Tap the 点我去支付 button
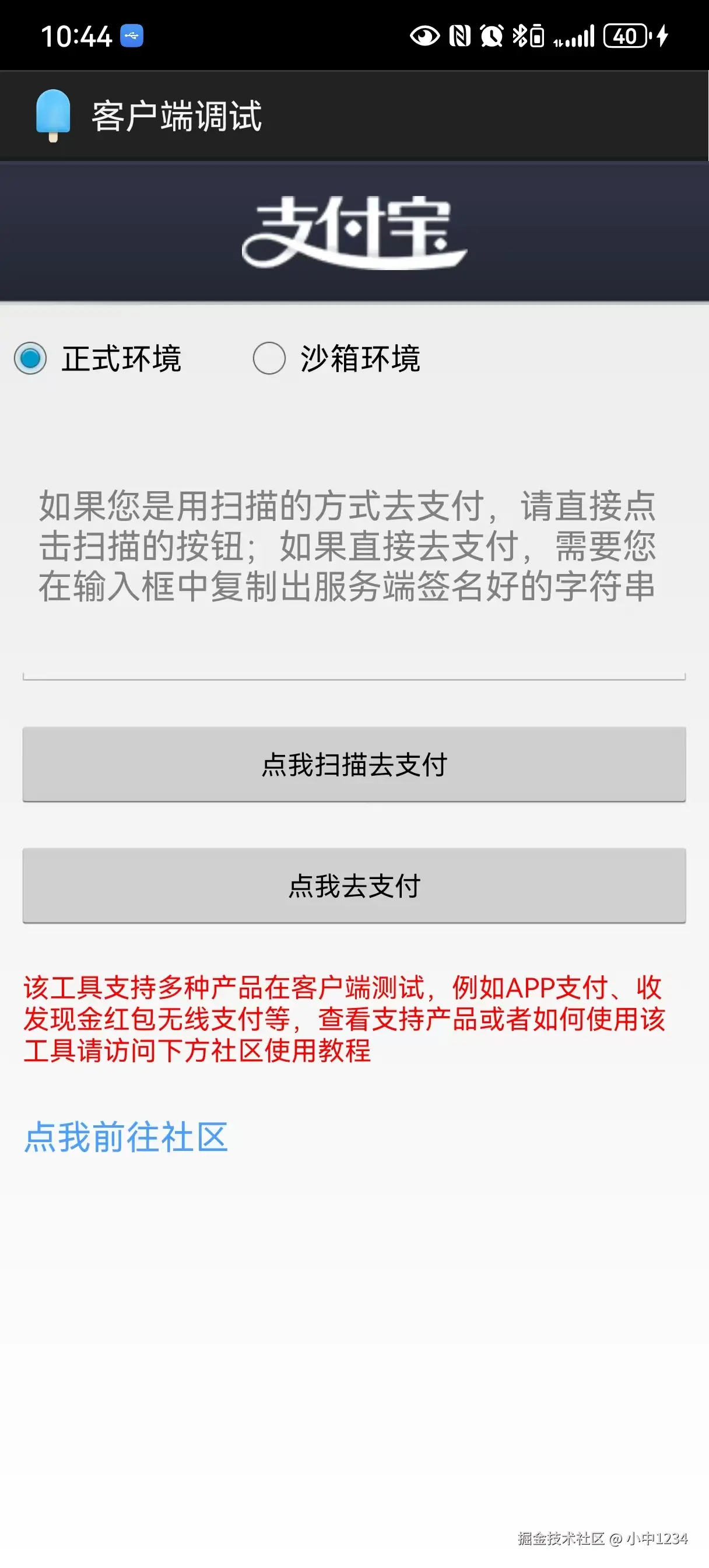The height and width of the screenshot is (1568, 709). point(353,885)
